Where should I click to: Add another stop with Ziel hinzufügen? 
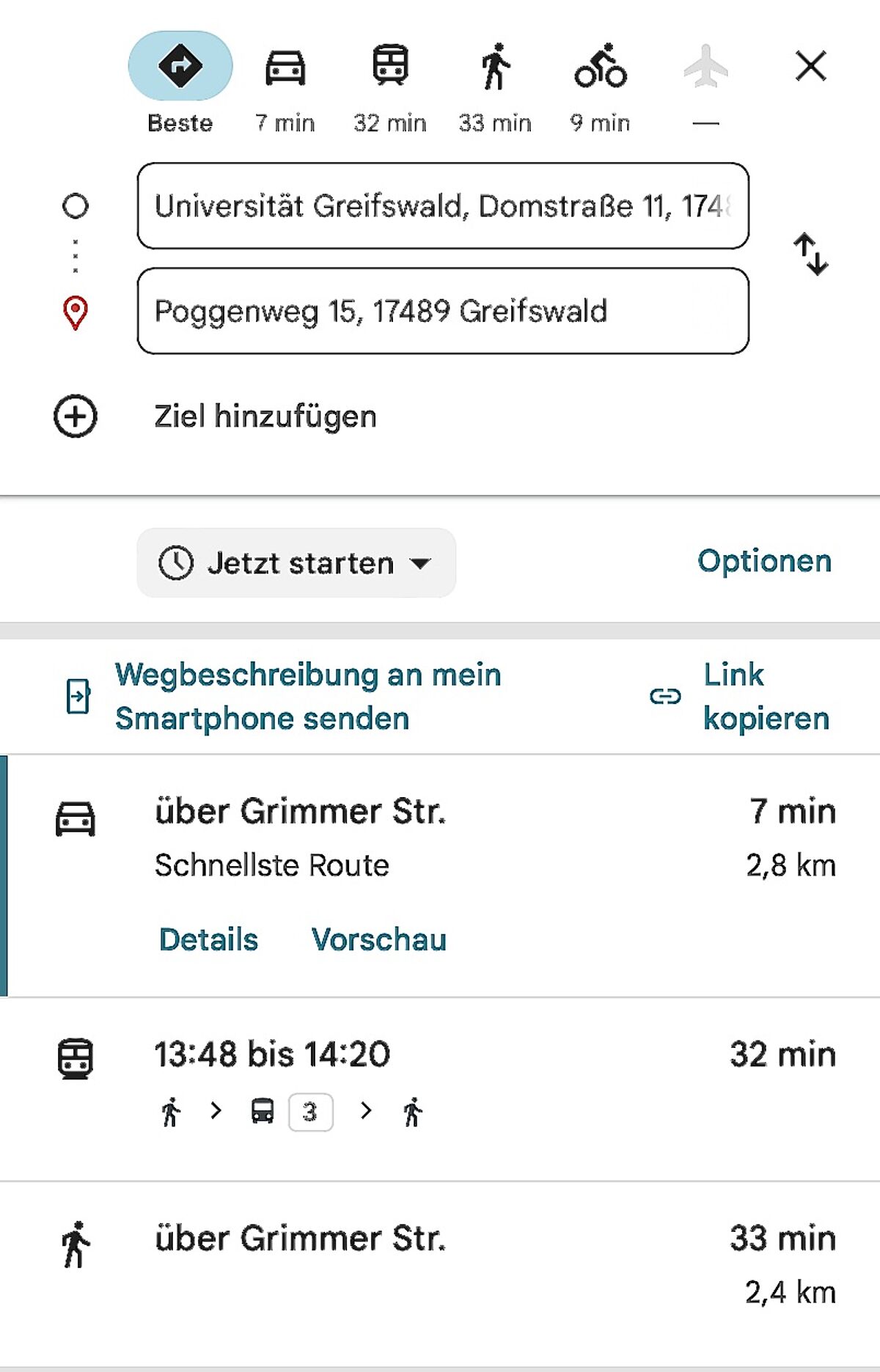click(265, 417)
